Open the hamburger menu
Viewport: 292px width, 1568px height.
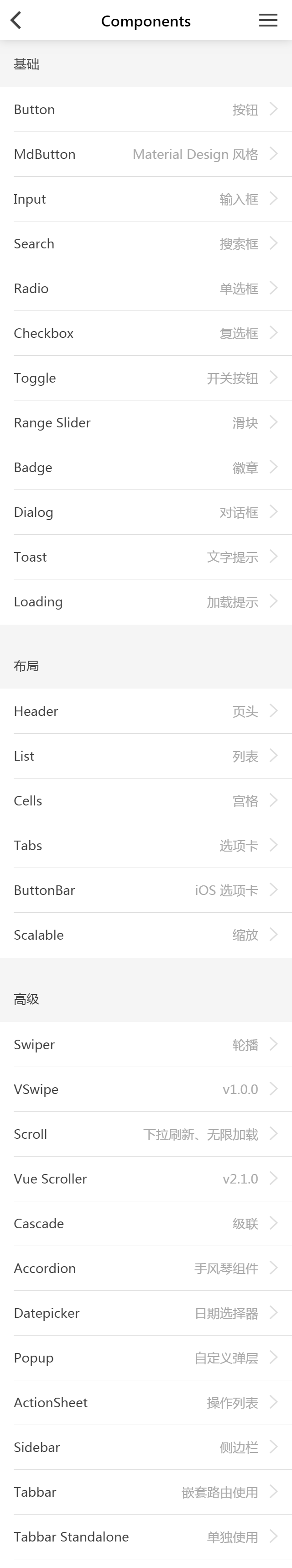click(268, 21)
